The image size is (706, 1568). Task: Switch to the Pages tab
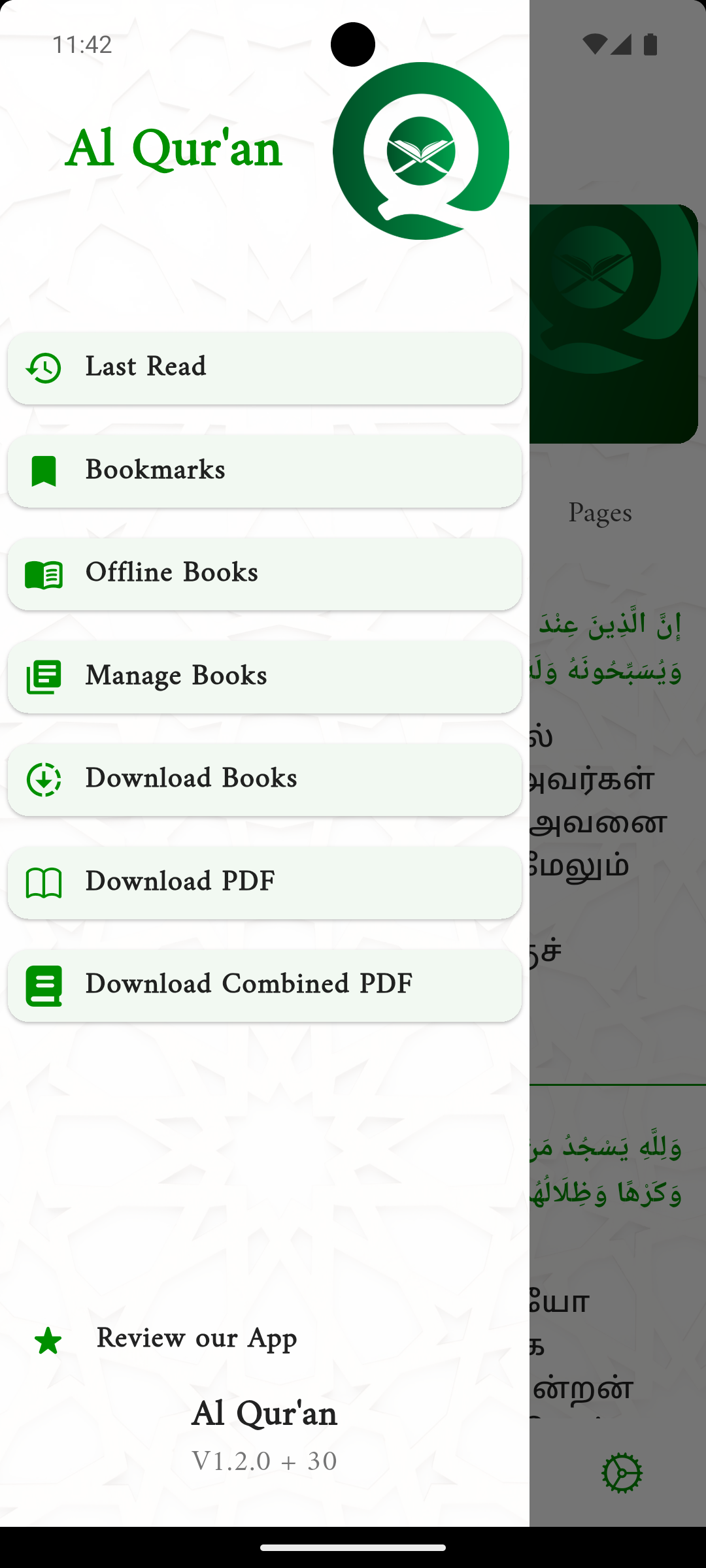600,512
